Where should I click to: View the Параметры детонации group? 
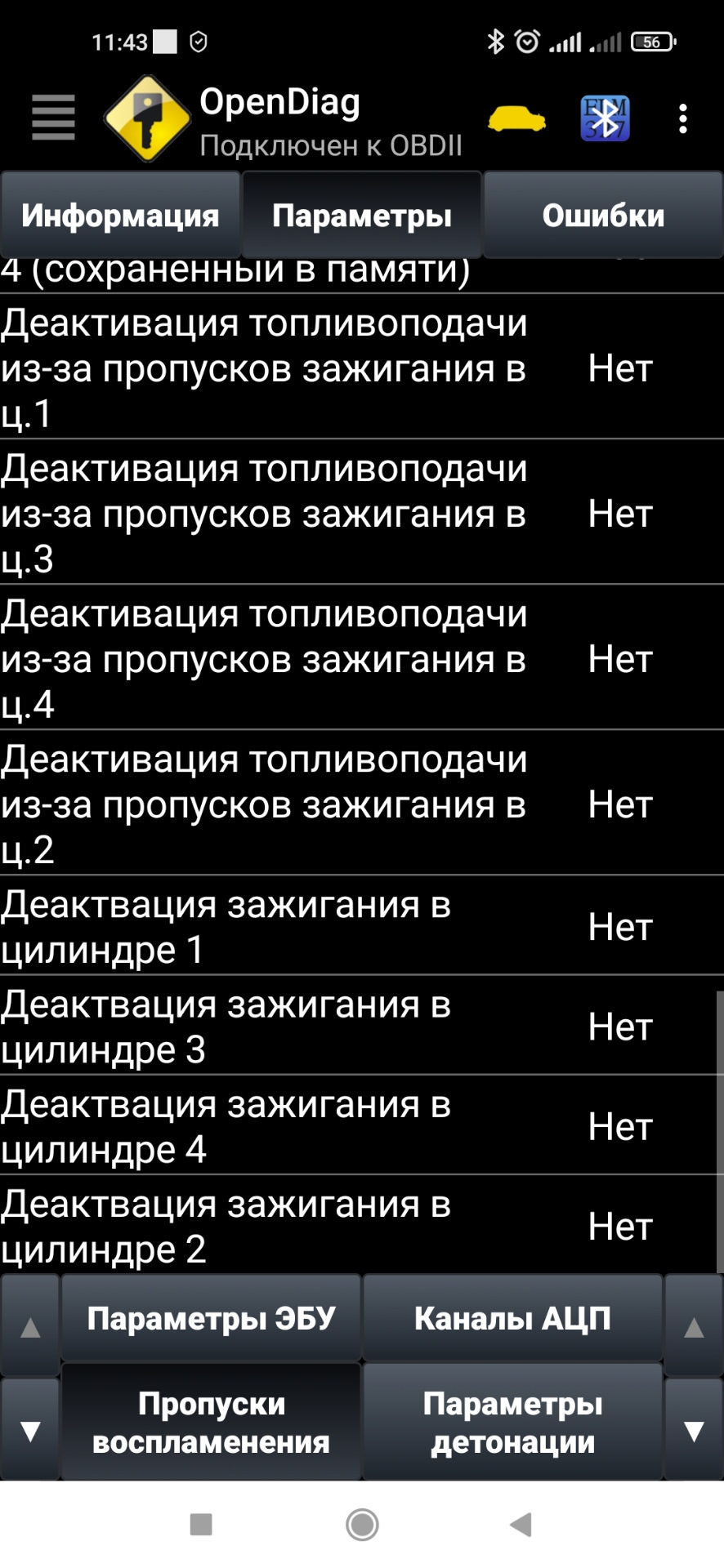[512, 1423]
